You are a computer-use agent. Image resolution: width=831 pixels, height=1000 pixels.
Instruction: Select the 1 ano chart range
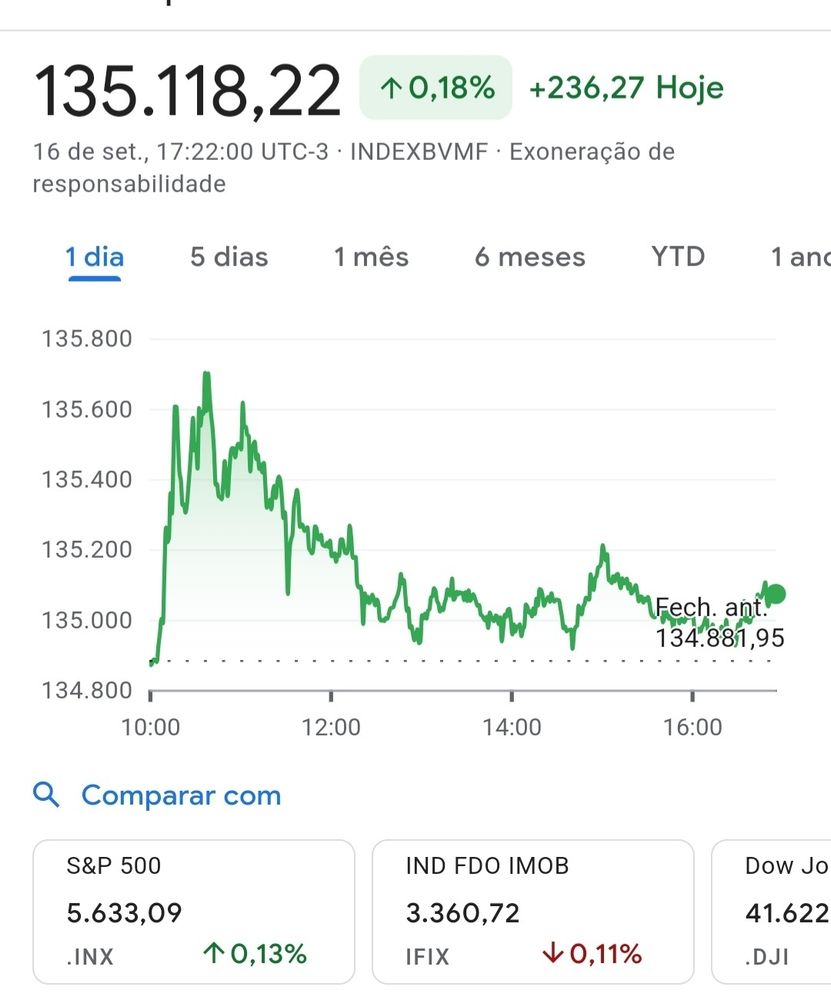coord(800,257)
